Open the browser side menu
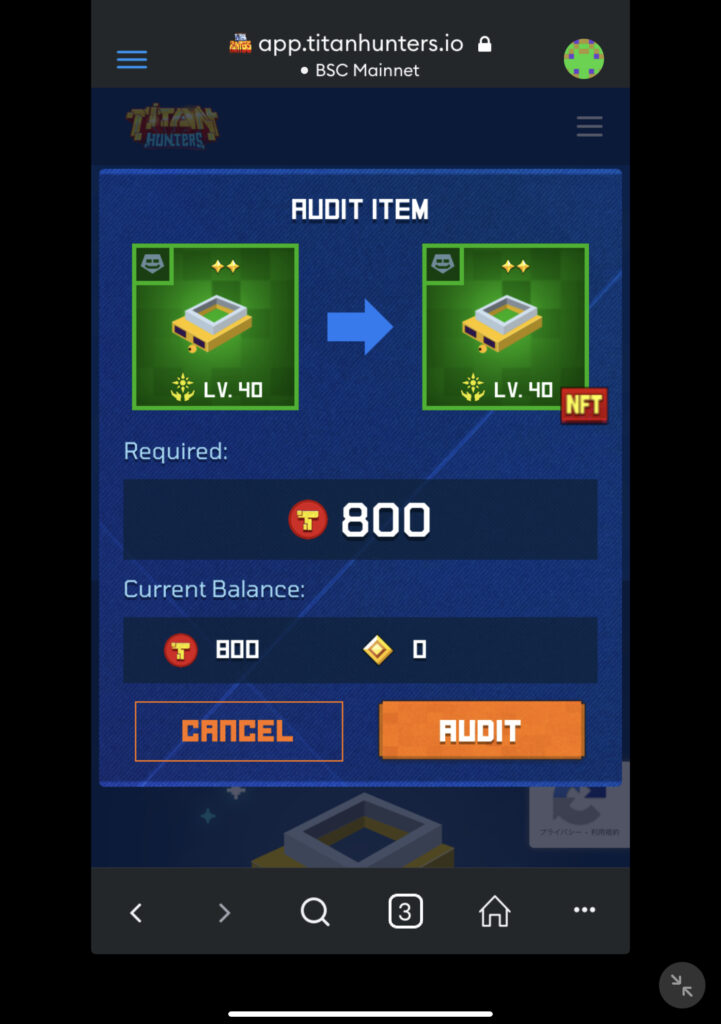 tap(132, 59)
